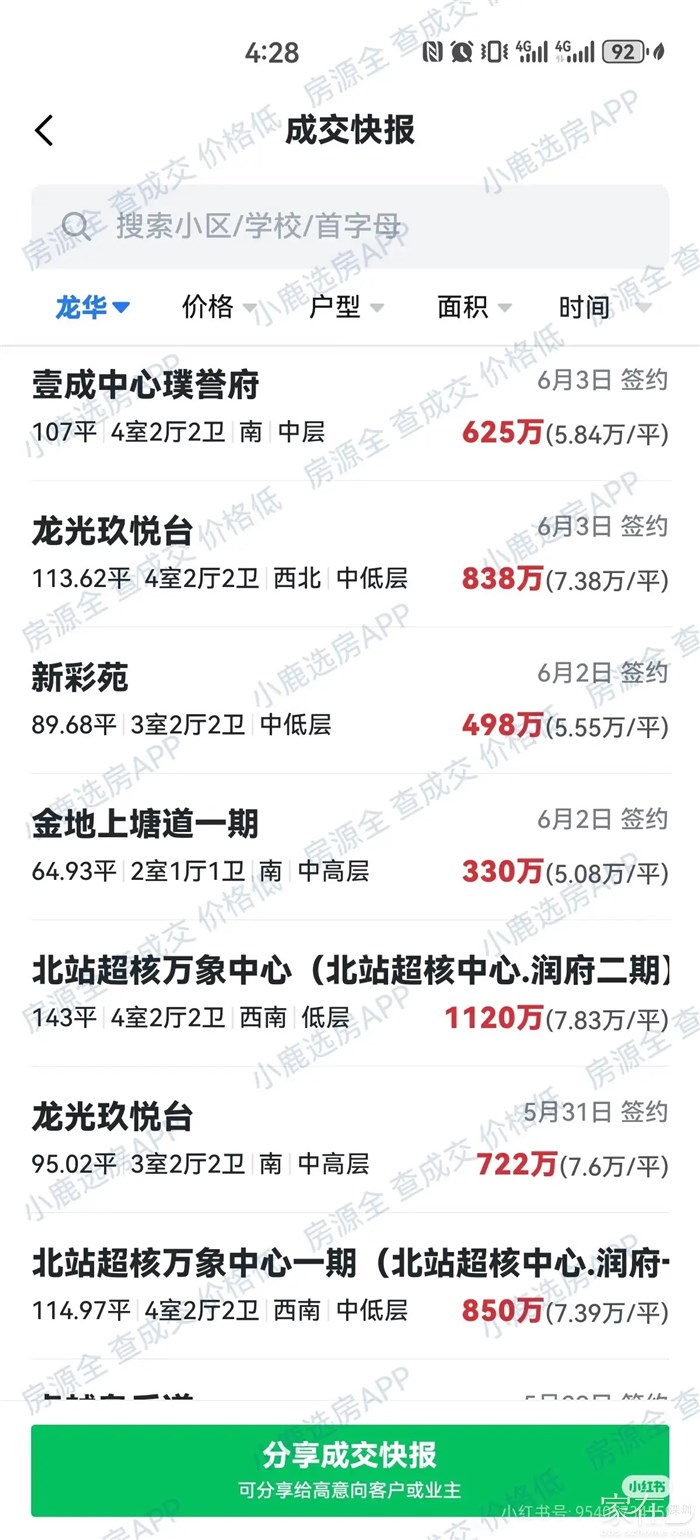
Task: Open the 壹成中心璞誉府 625万 listing
Action: click(x=350, y=408)
